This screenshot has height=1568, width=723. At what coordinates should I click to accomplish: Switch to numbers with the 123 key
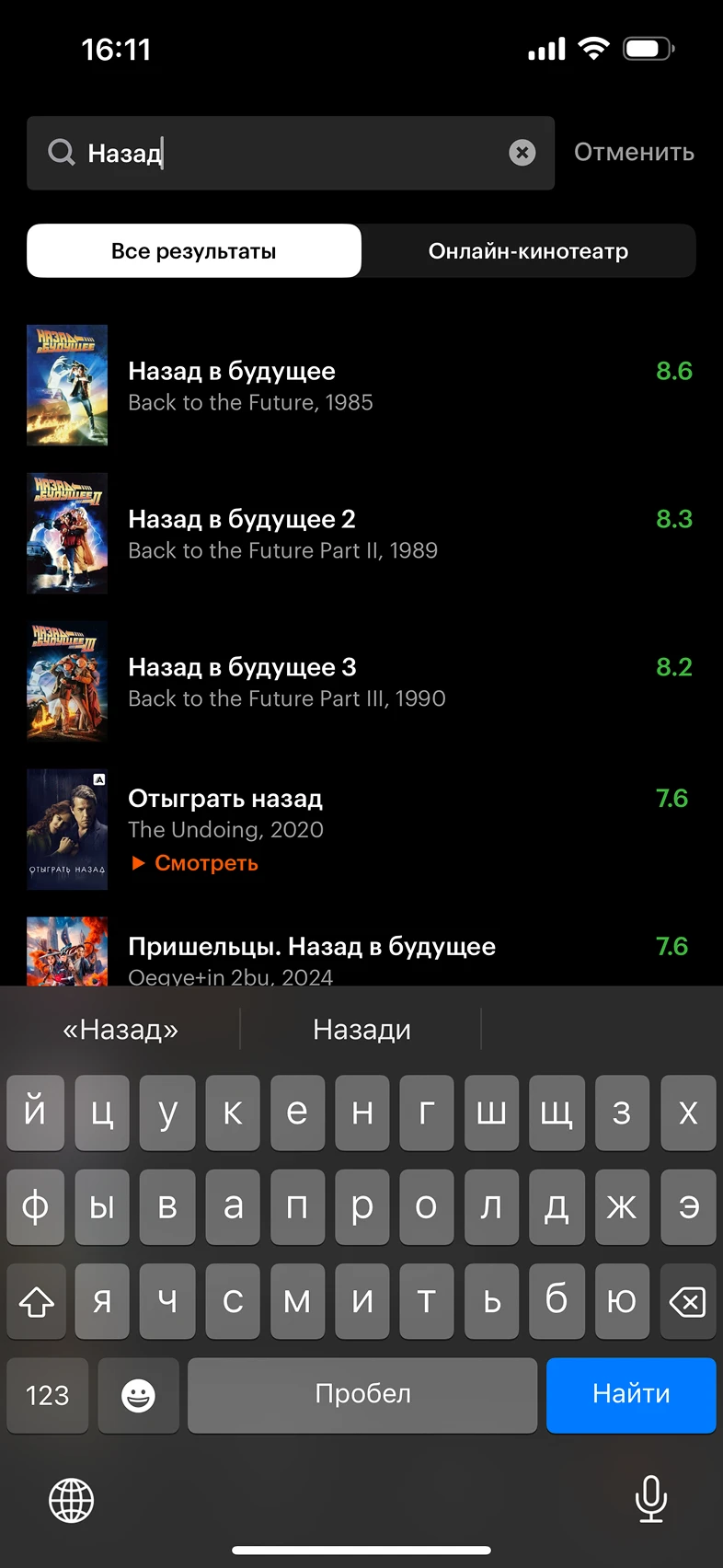47,1395
